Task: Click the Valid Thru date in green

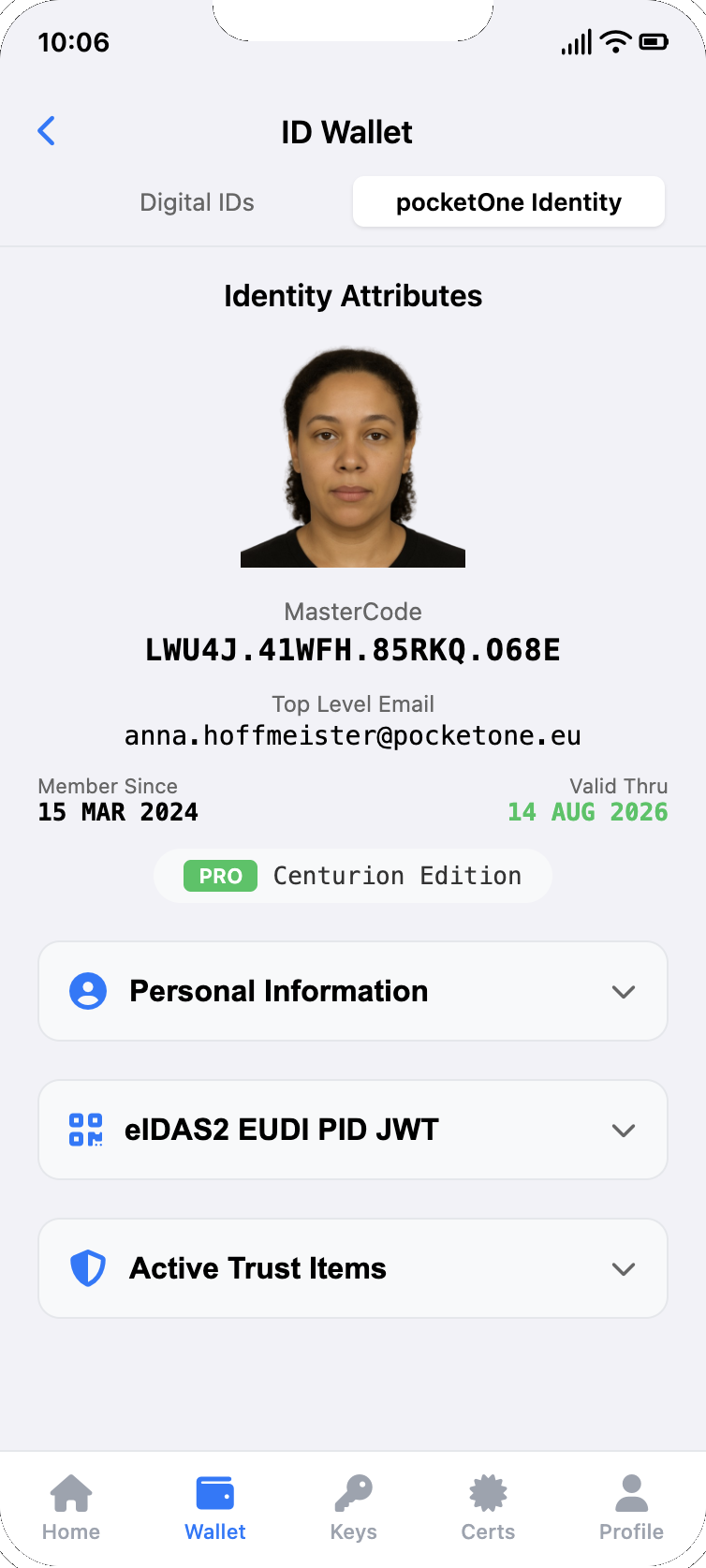Action: (x=588, y=812)
